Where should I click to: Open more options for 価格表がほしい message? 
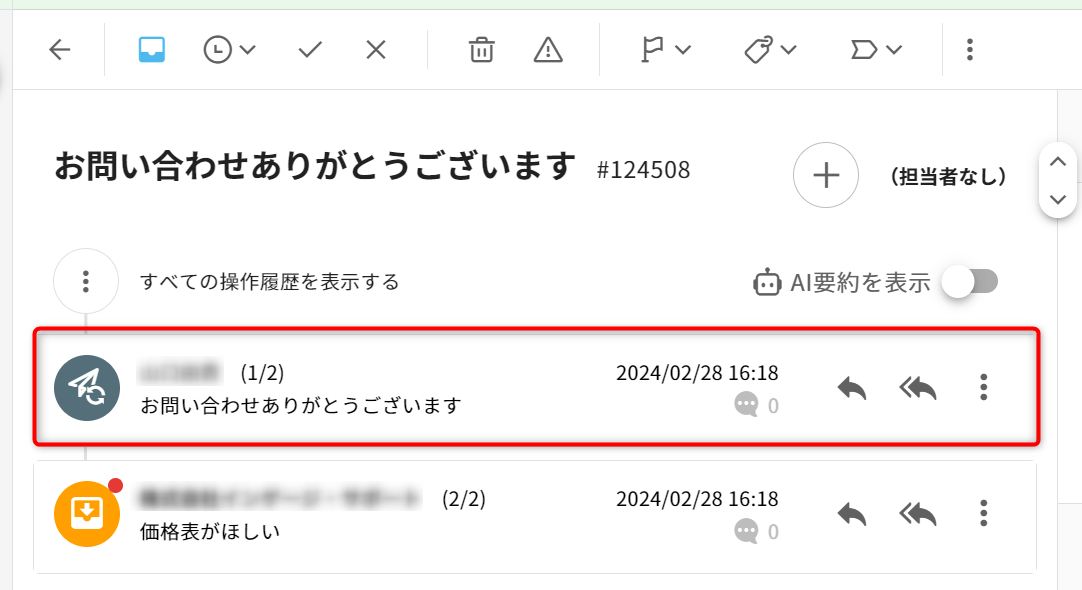click(984, 514)
